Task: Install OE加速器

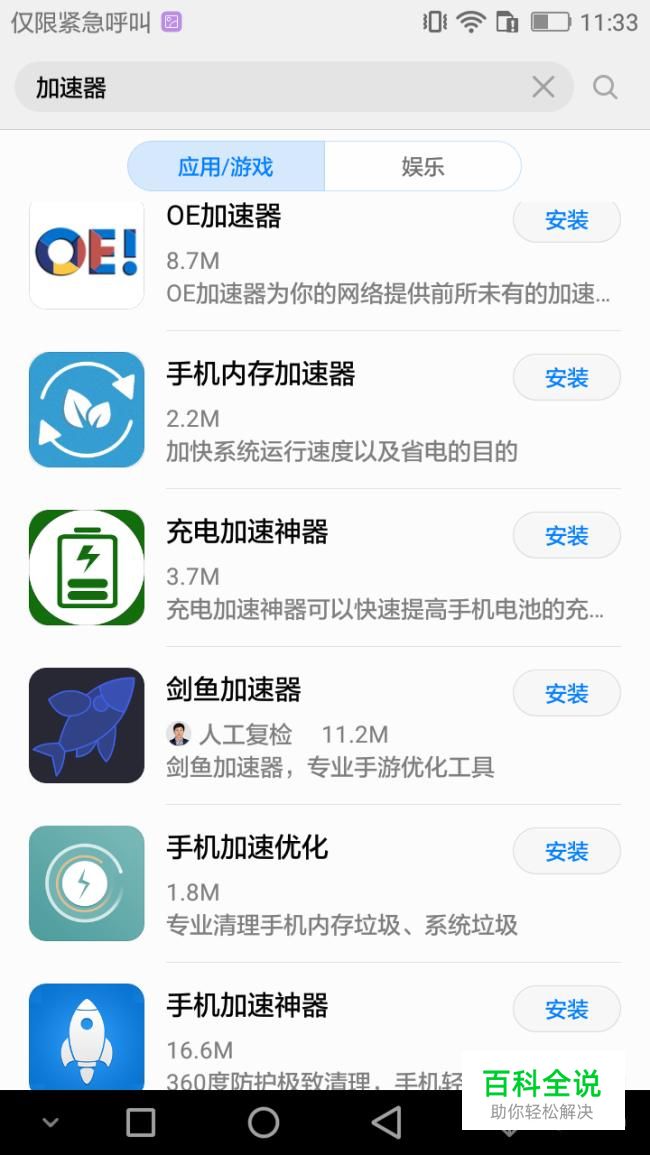Action: [566, 221]
